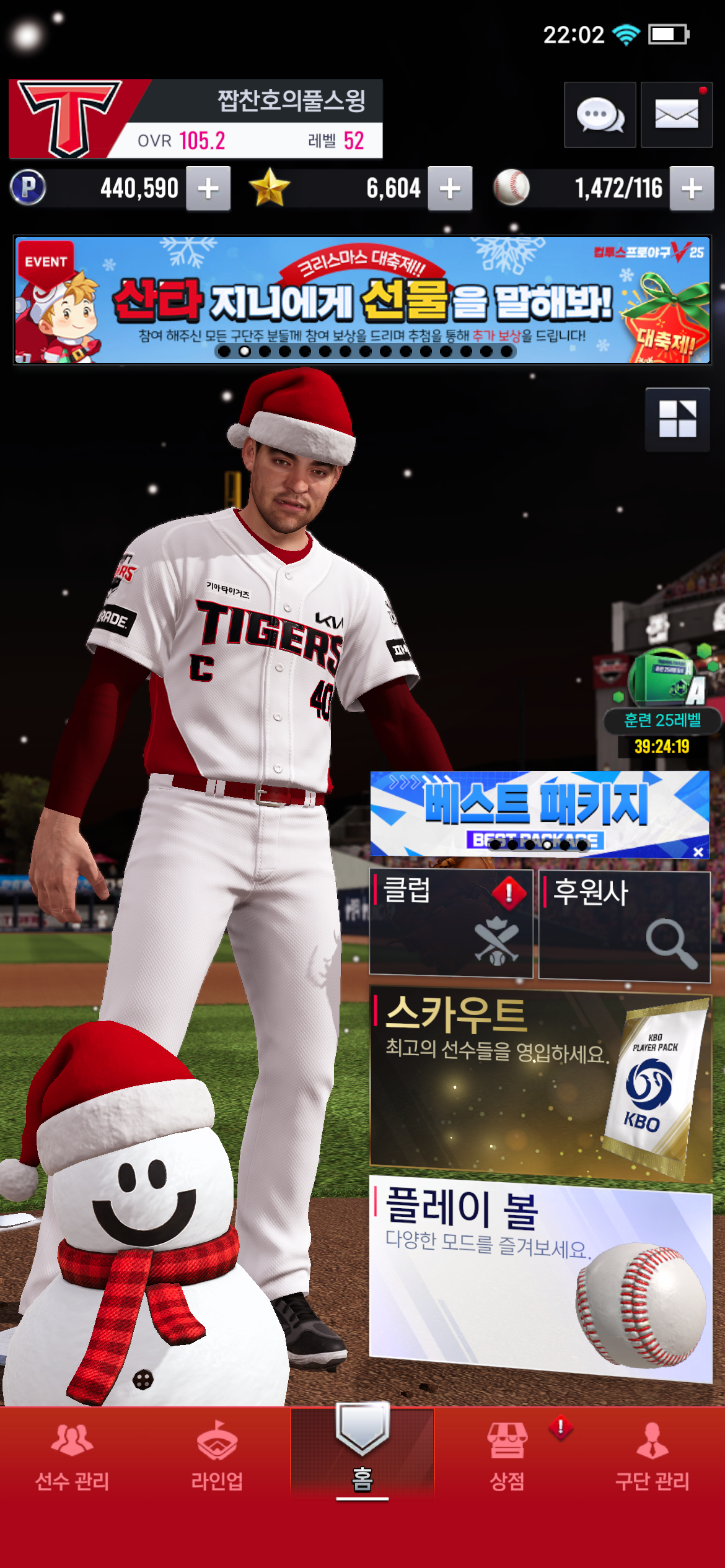Open the 훈련 25레벨 training timer
Viewport: 725px width, 1568px height.
662,706
